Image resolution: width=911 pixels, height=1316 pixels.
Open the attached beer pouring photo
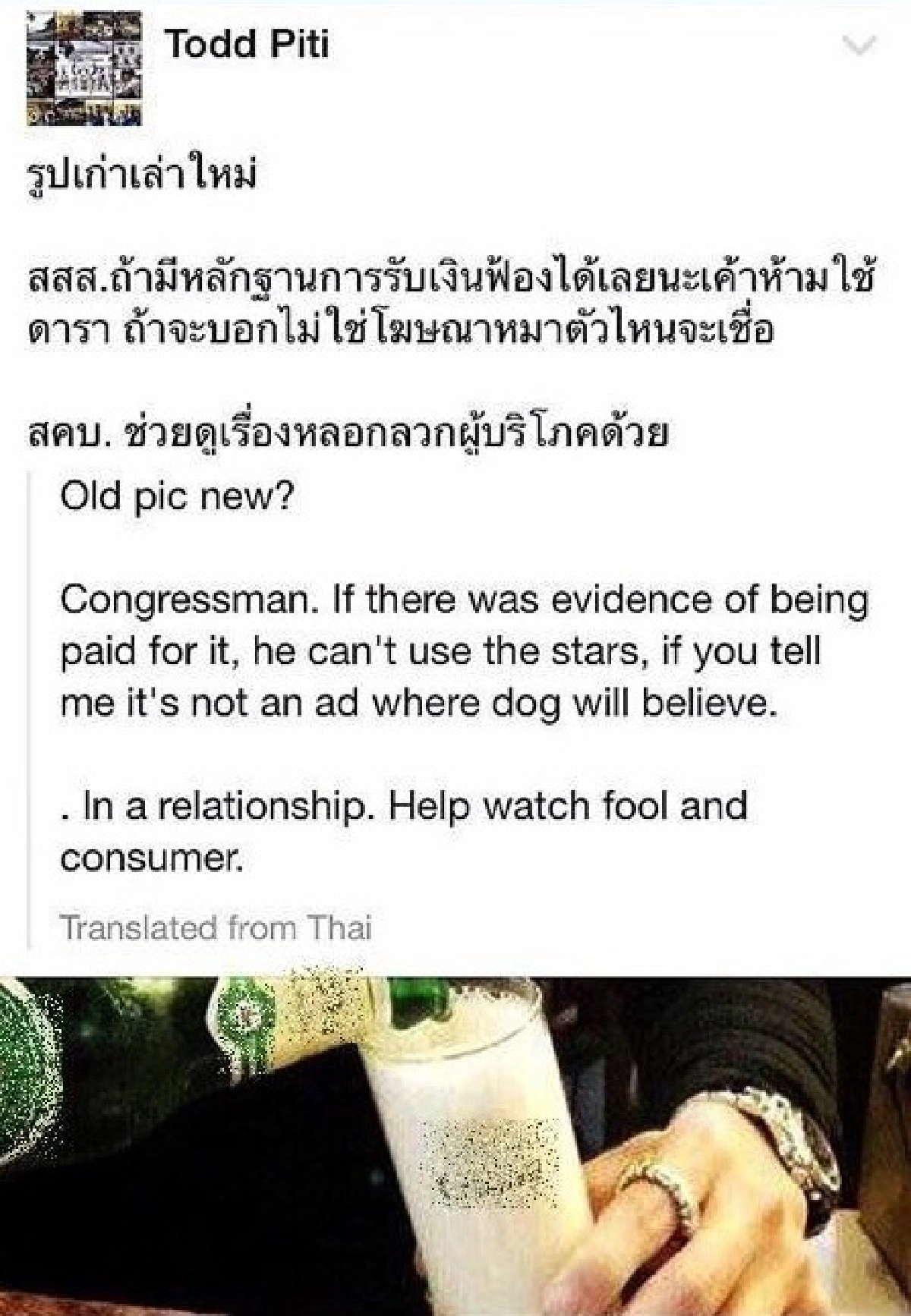click(x=455, y=1138)
